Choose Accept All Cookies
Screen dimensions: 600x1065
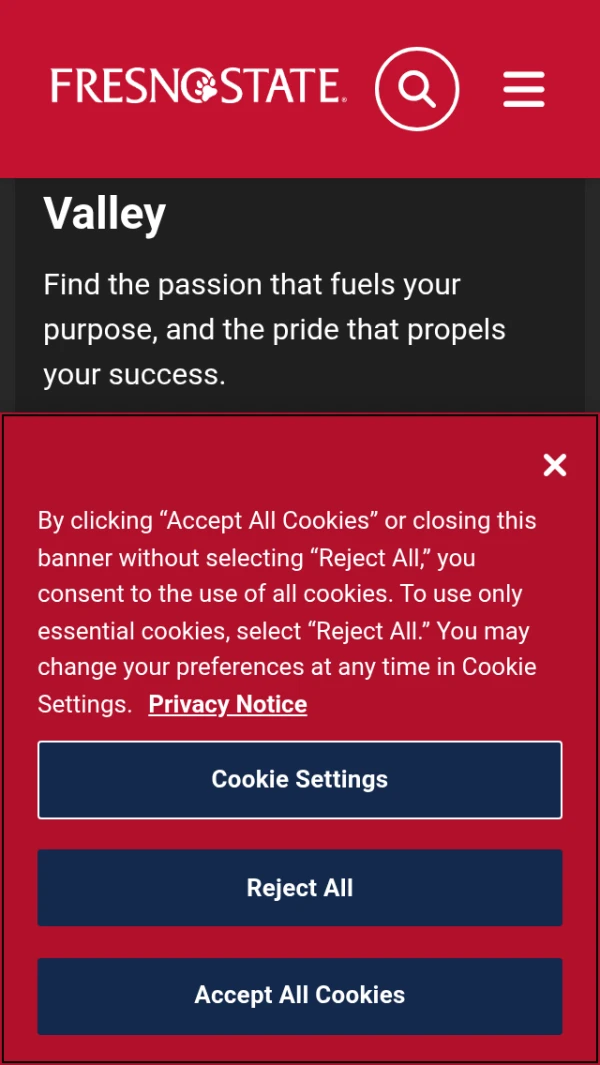coord(300,996)
